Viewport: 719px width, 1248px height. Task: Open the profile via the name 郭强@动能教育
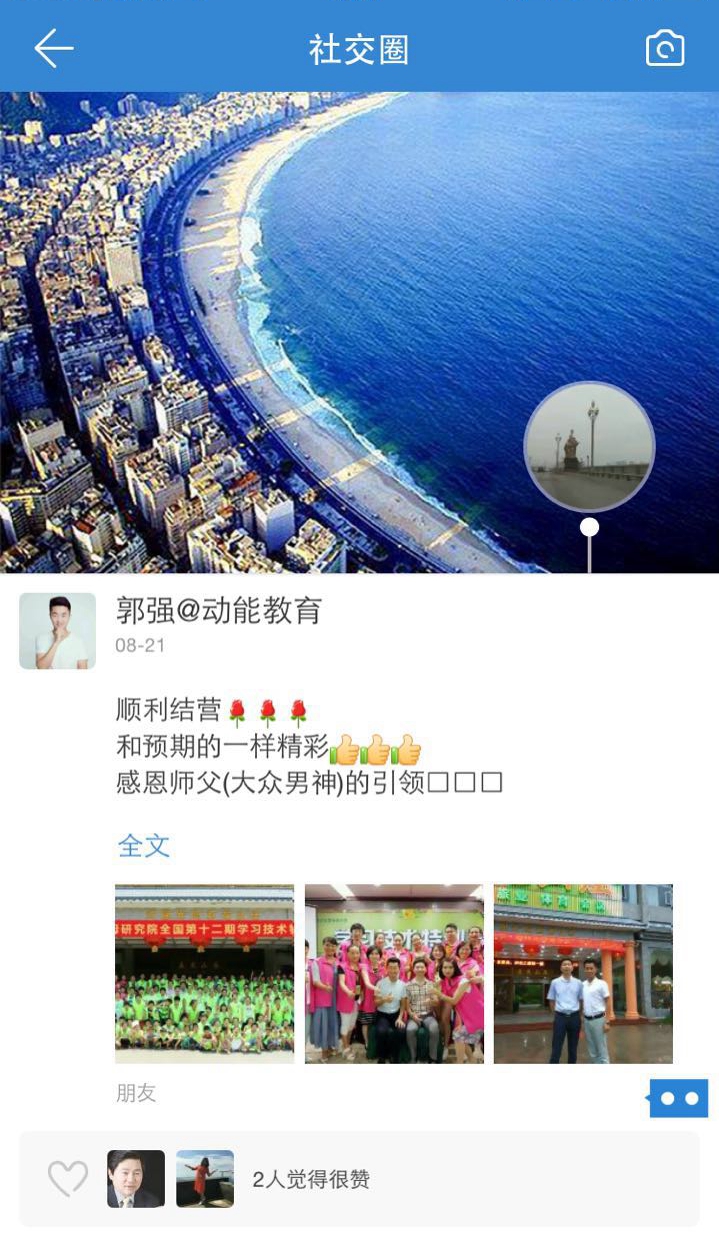tap(219, 609)
